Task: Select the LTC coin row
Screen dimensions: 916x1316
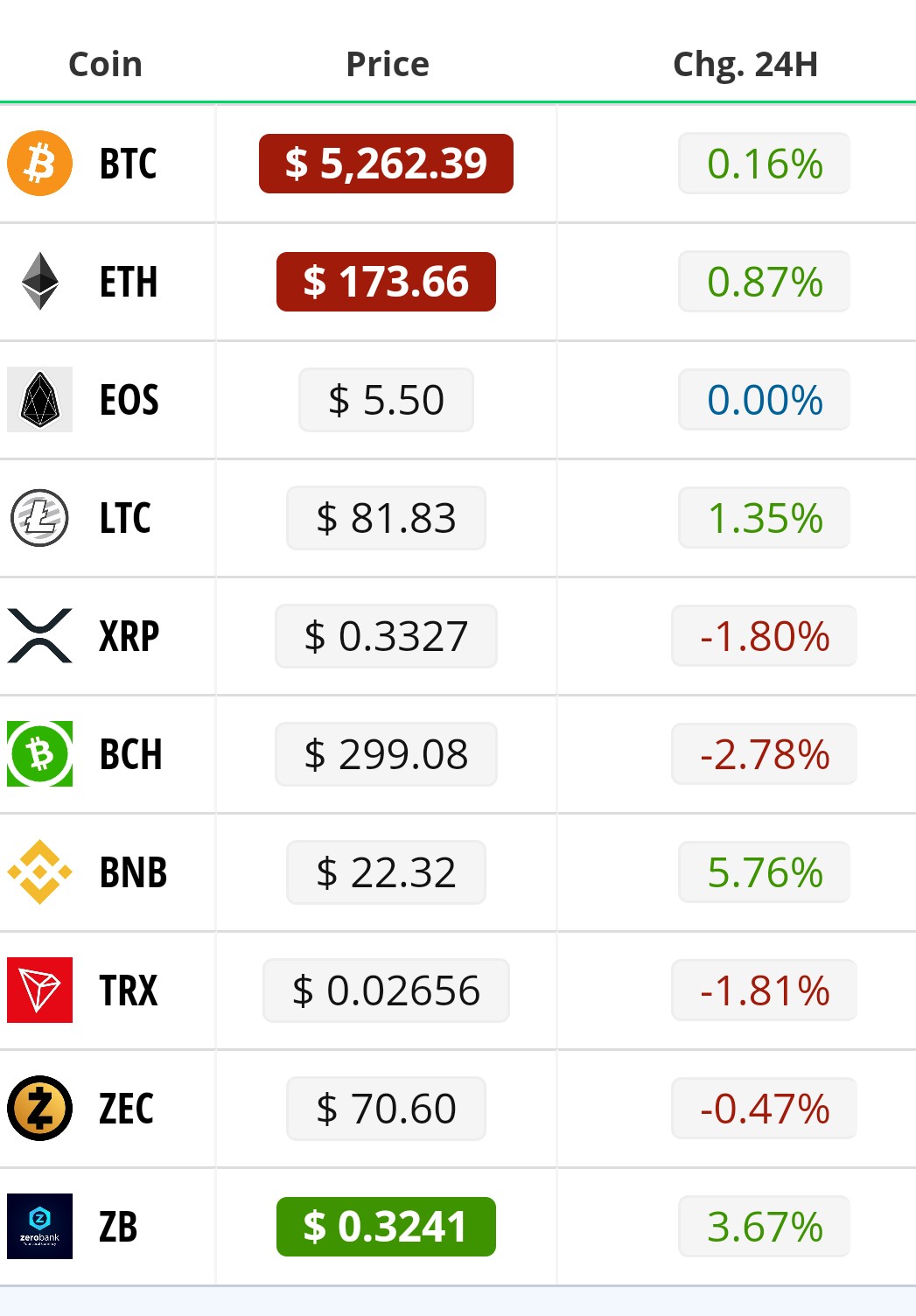Action: pos(125,518)
